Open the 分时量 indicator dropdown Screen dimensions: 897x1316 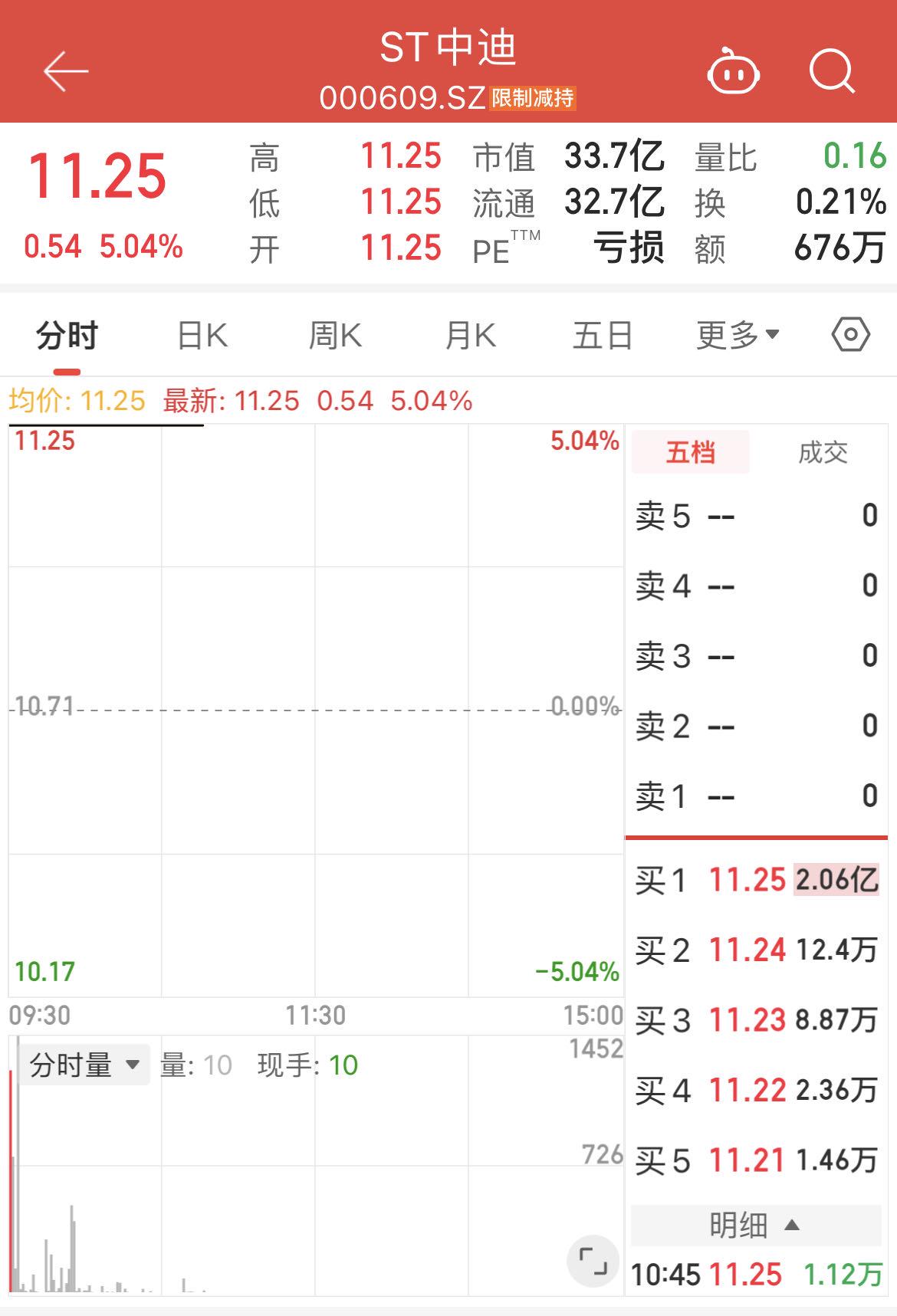(84, 1065)
